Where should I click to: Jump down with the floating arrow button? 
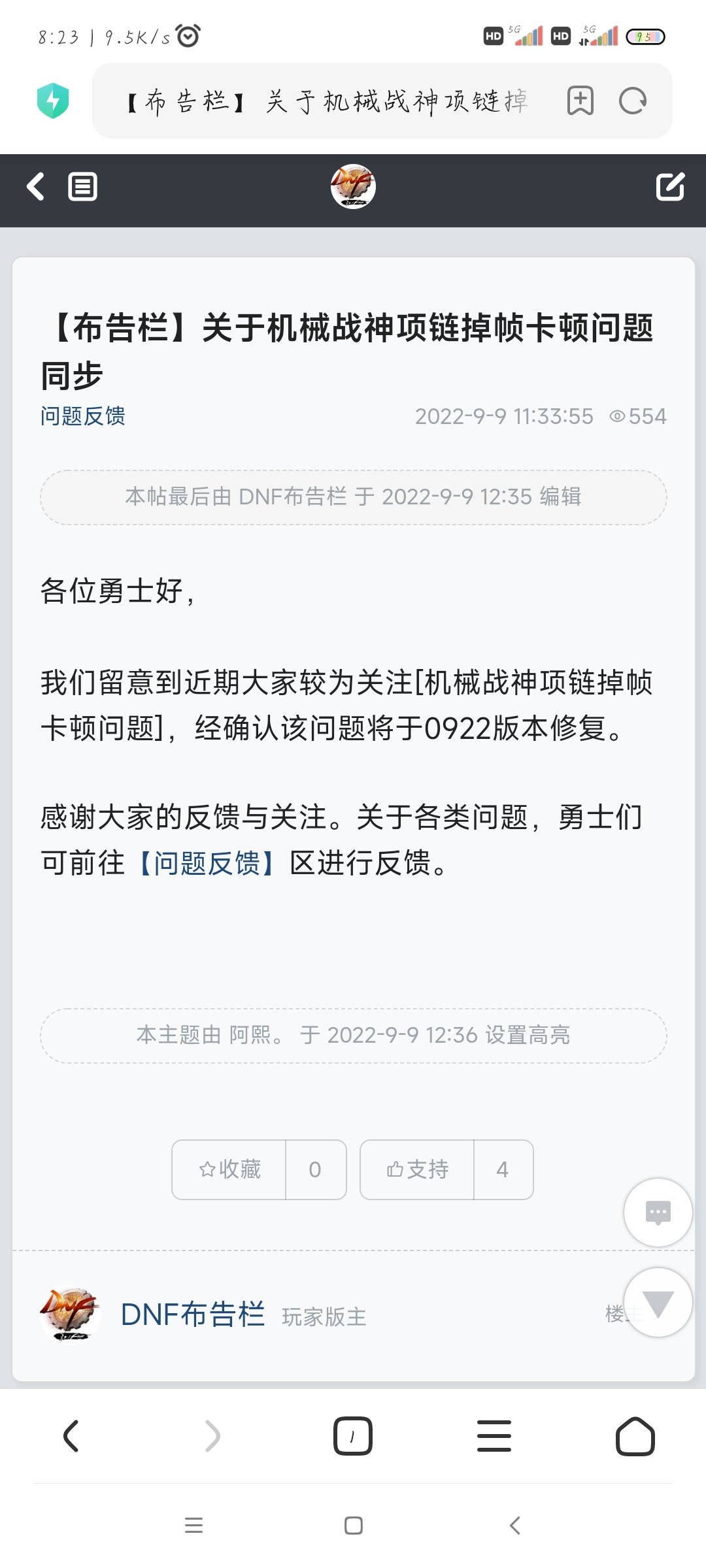(x=658, y=1303)
